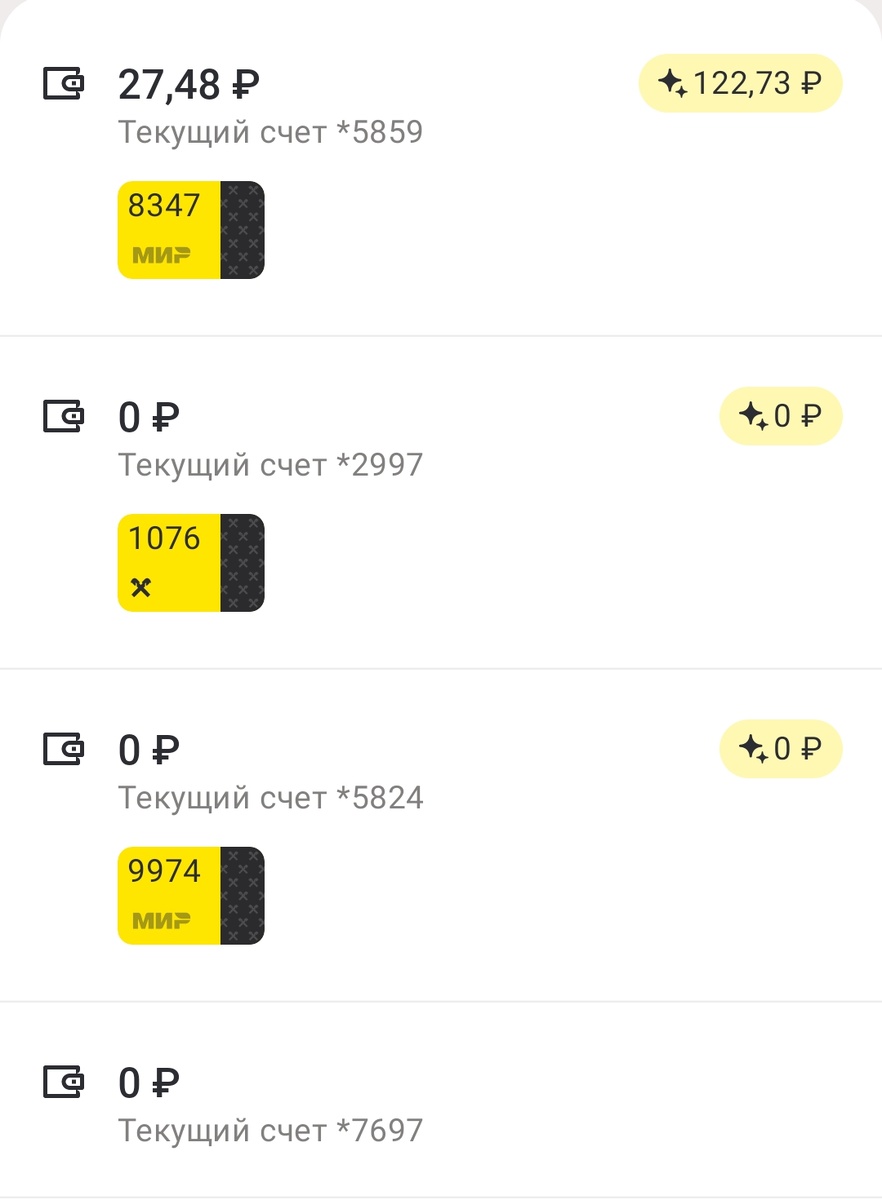882x1200 pixels.
Task: Click the 27,48 ₽ balance amount
Action: point(186,84)
